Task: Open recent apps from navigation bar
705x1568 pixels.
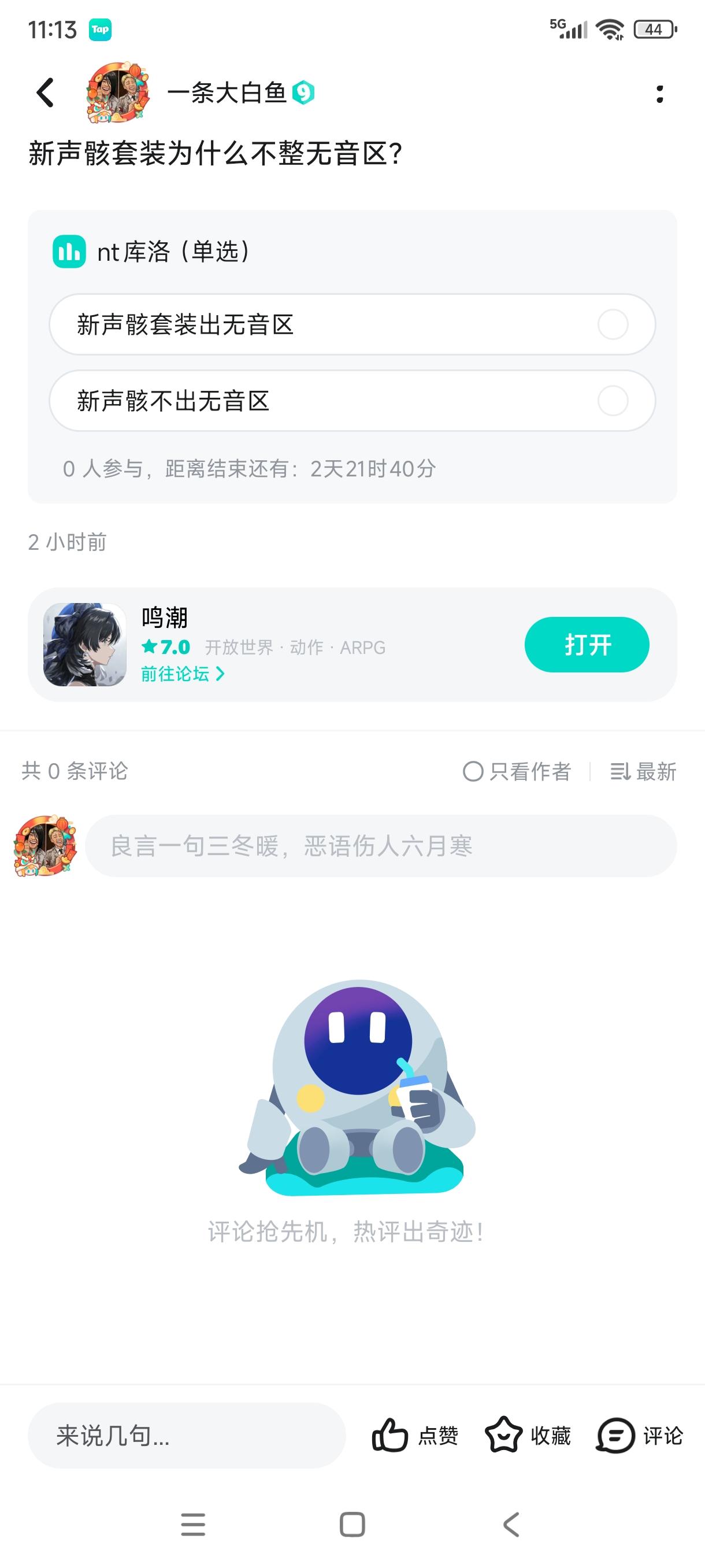Action: click(194, 1525)
